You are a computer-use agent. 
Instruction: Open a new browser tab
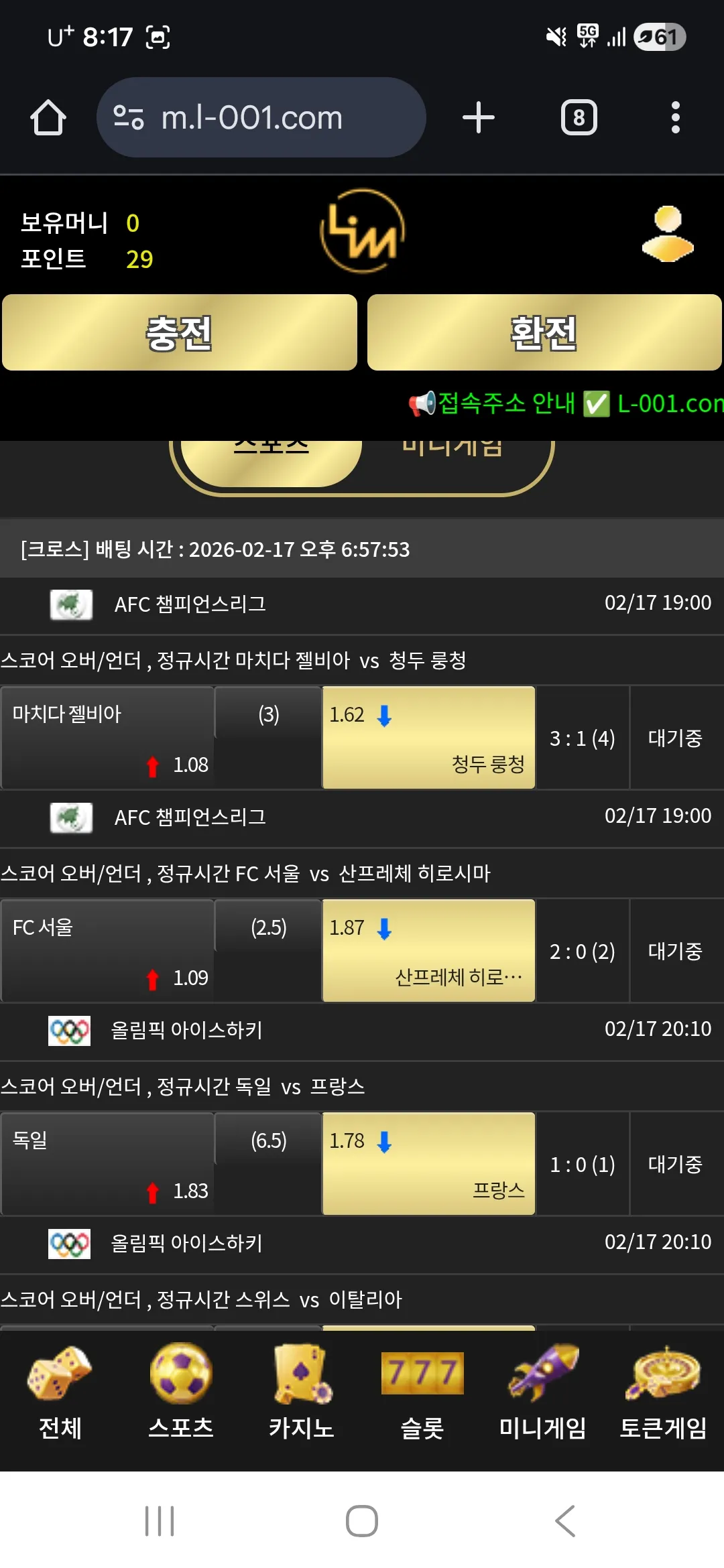(x=479, y=118)
